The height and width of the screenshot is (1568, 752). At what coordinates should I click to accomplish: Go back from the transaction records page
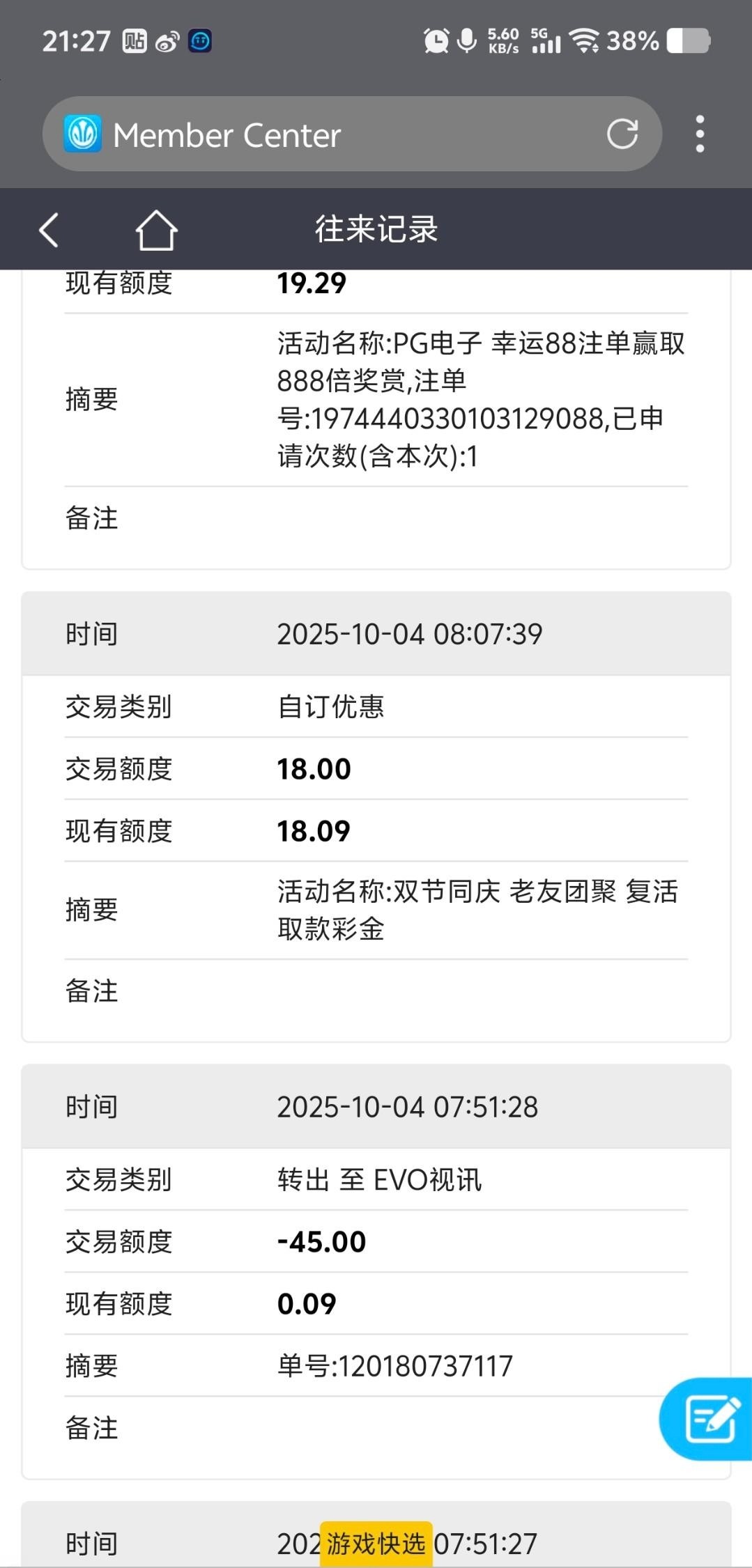click(x=49, y=230)
